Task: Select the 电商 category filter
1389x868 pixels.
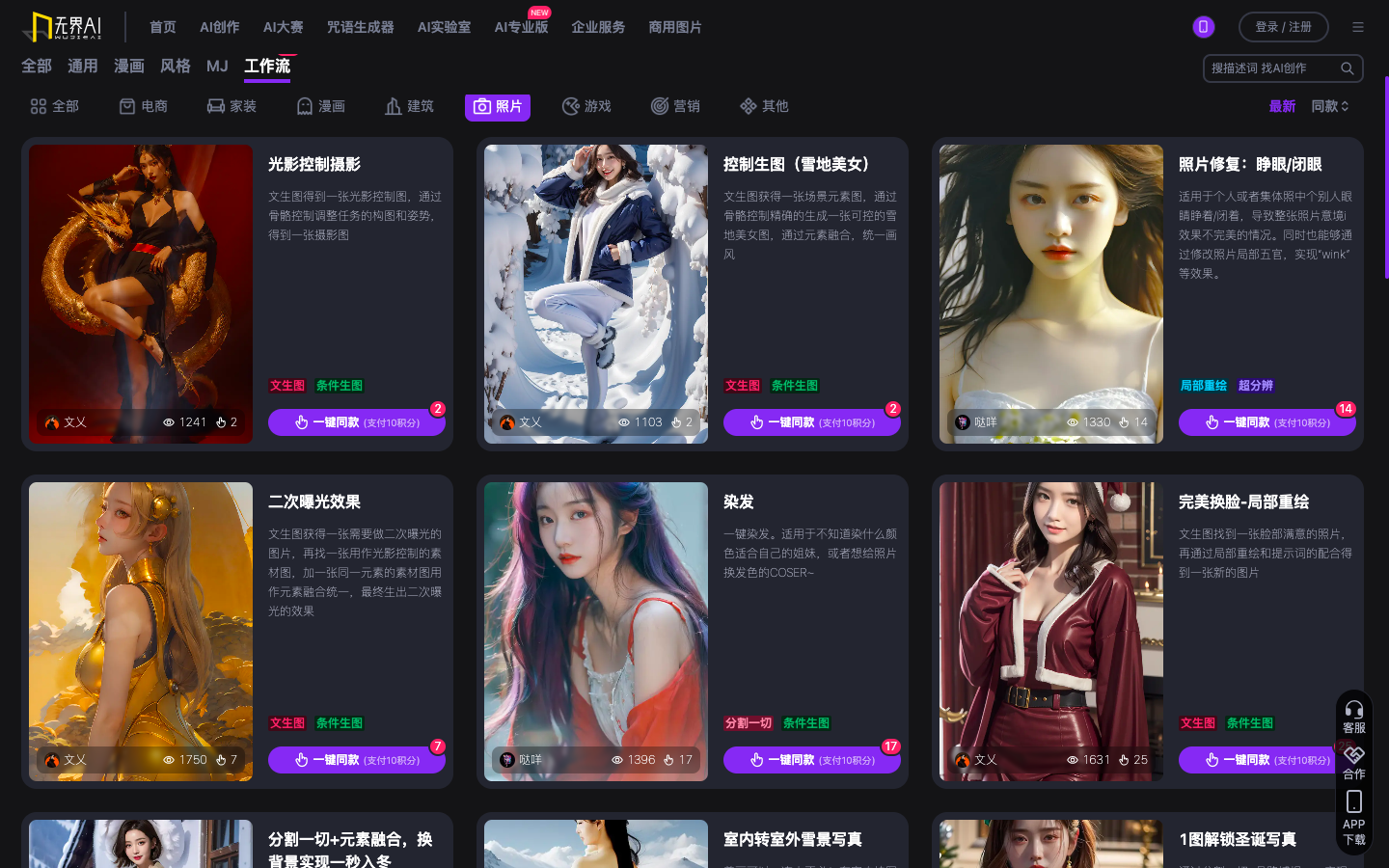Action: click(x=143, y=106)
